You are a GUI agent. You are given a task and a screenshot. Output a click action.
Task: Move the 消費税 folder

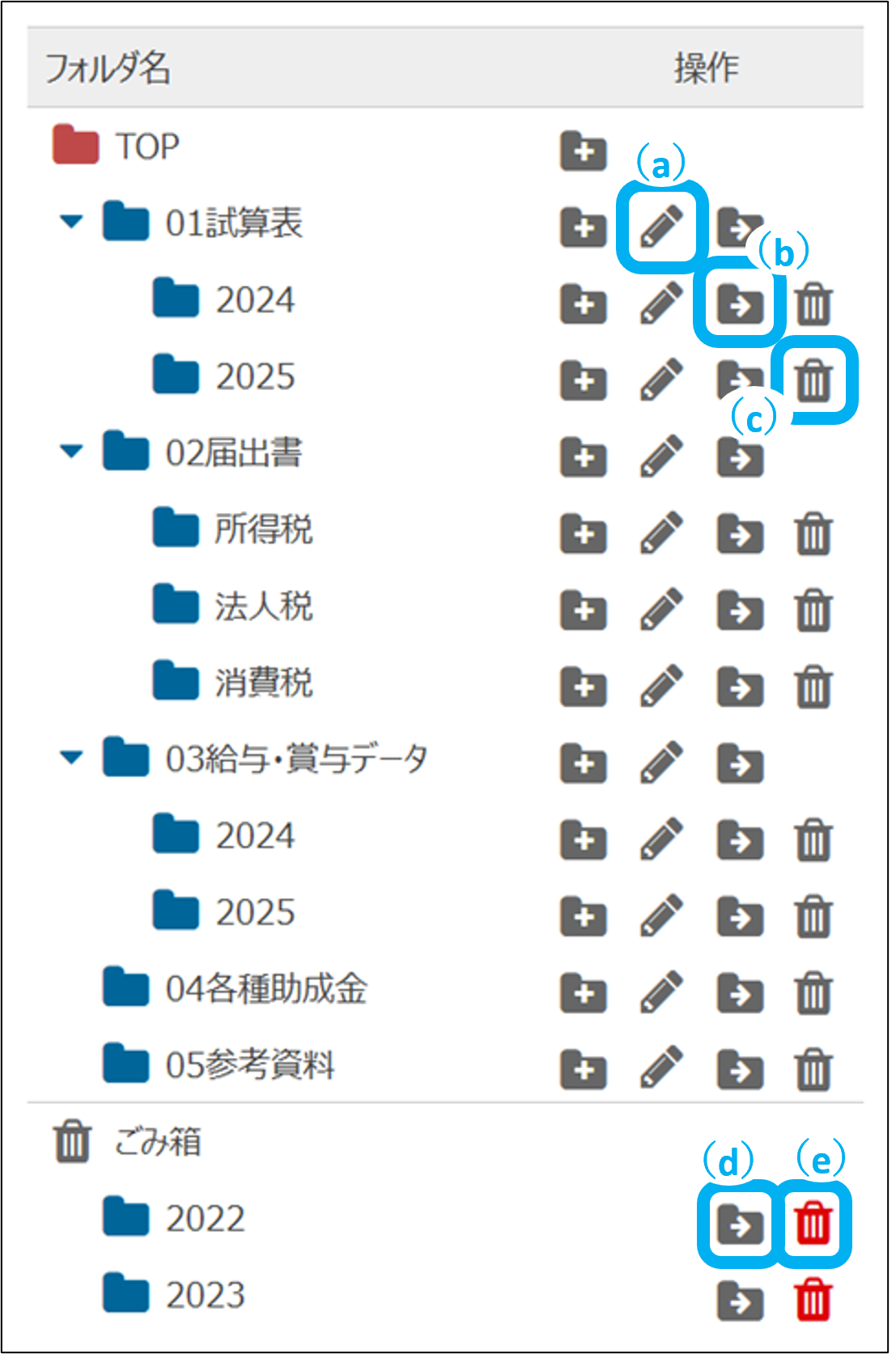pyautogui.click(x=740, y=687)
